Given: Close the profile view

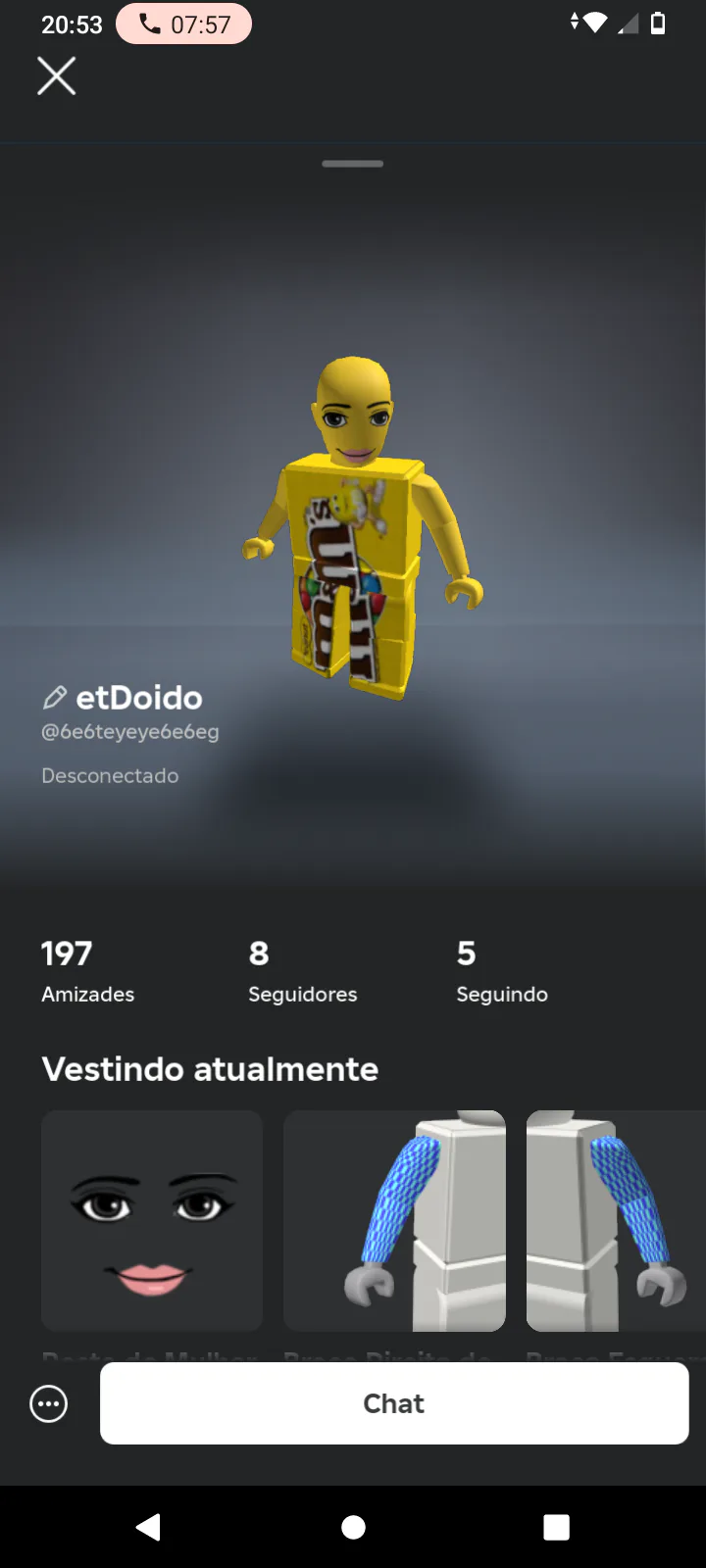Looking at the screenshot, I should pyautogui.click(x=57, y=75).
